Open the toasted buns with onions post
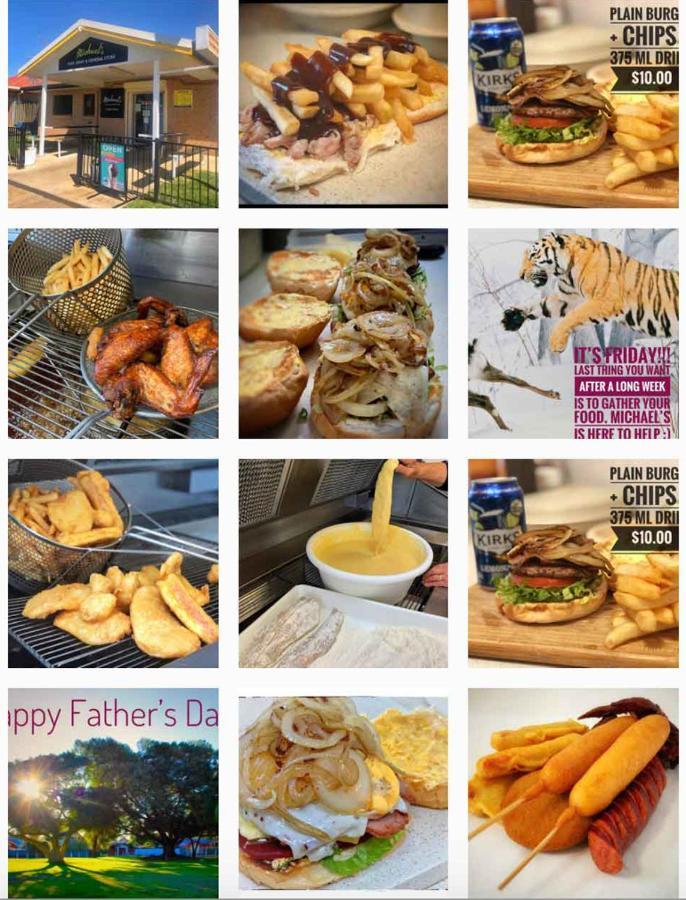The width and height of the screenshot is (686, 900). (x=343, y=333)
